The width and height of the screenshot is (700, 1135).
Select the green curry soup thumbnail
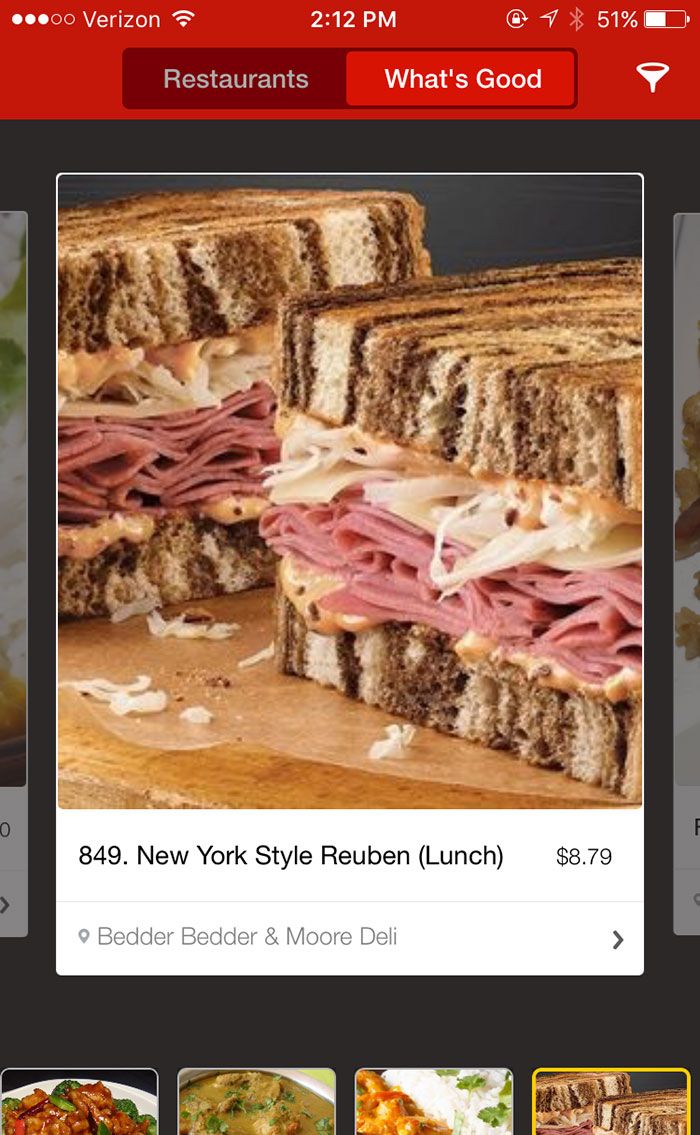[x=256, y=1103]
